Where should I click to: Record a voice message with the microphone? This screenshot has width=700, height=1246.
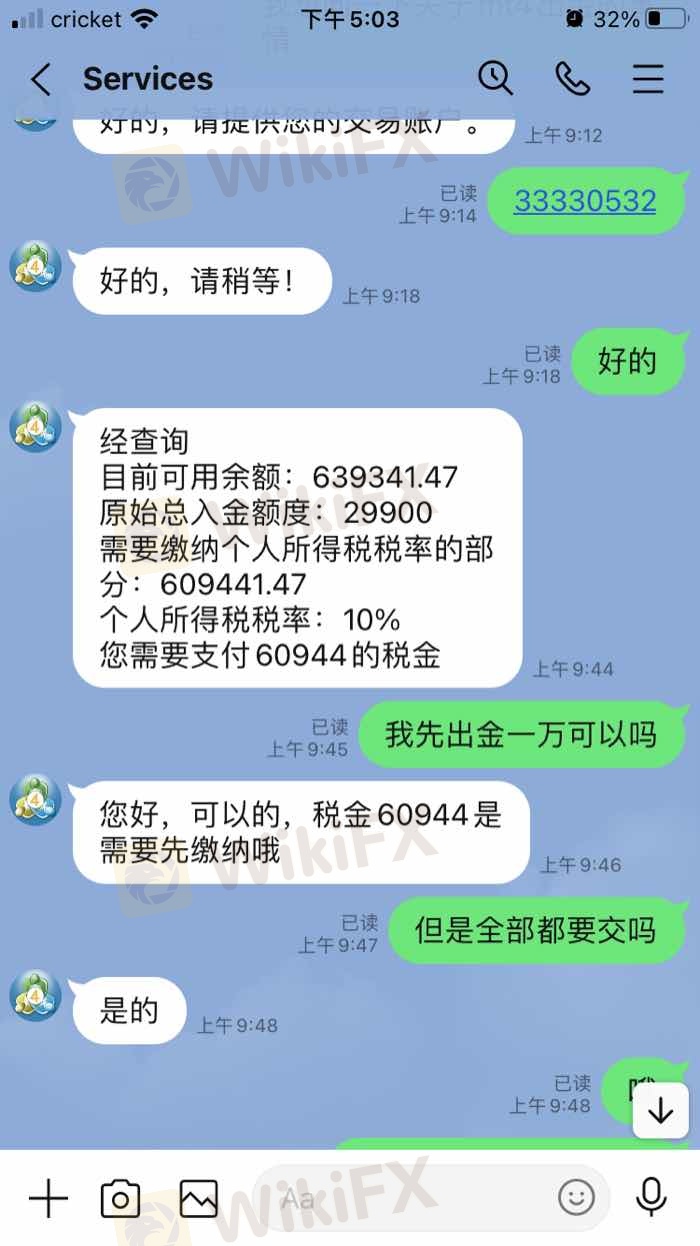[x=651, y=1198]
